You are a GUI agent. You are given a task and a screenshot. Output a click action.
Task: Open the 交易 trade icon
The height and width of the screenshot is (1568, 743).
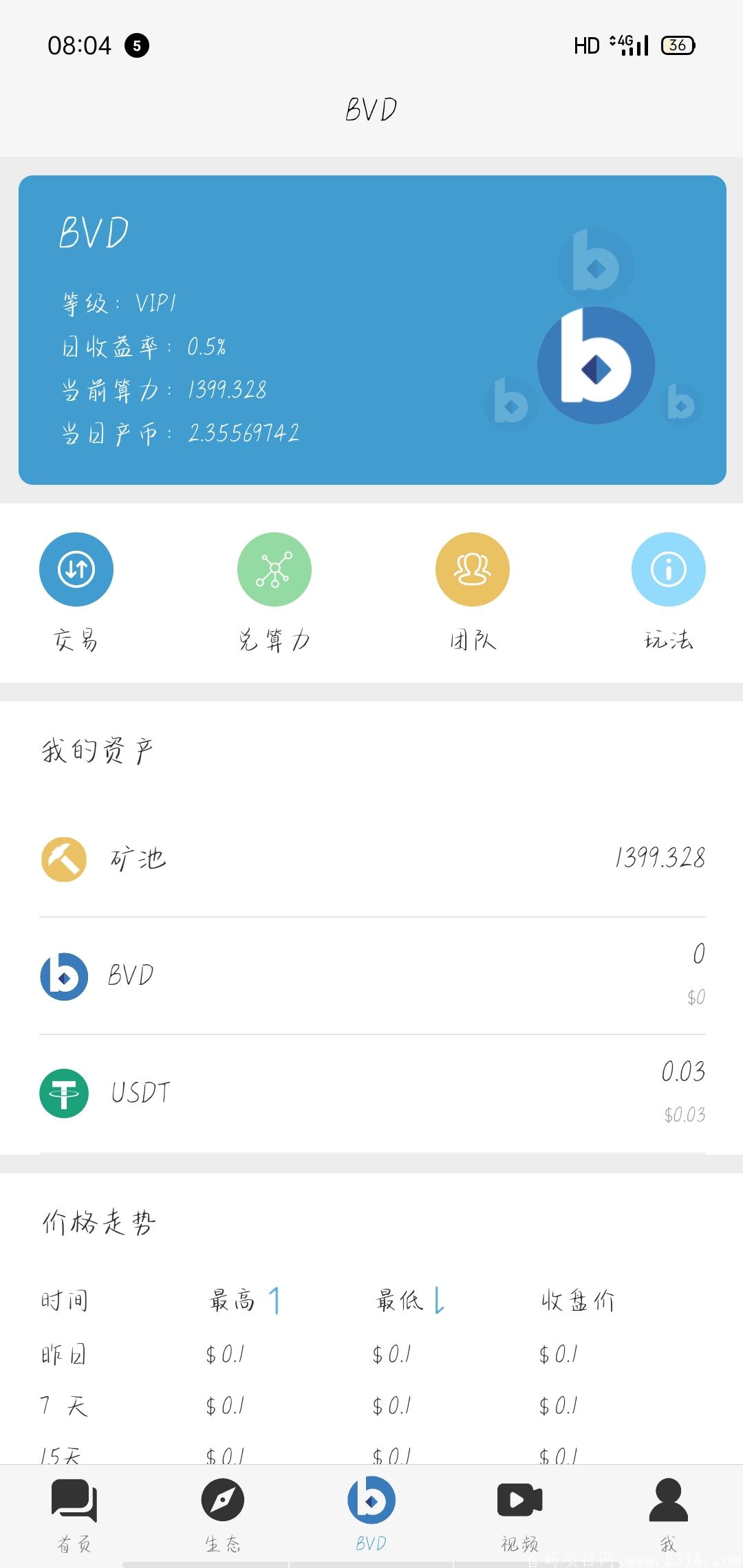click(76, 569)
